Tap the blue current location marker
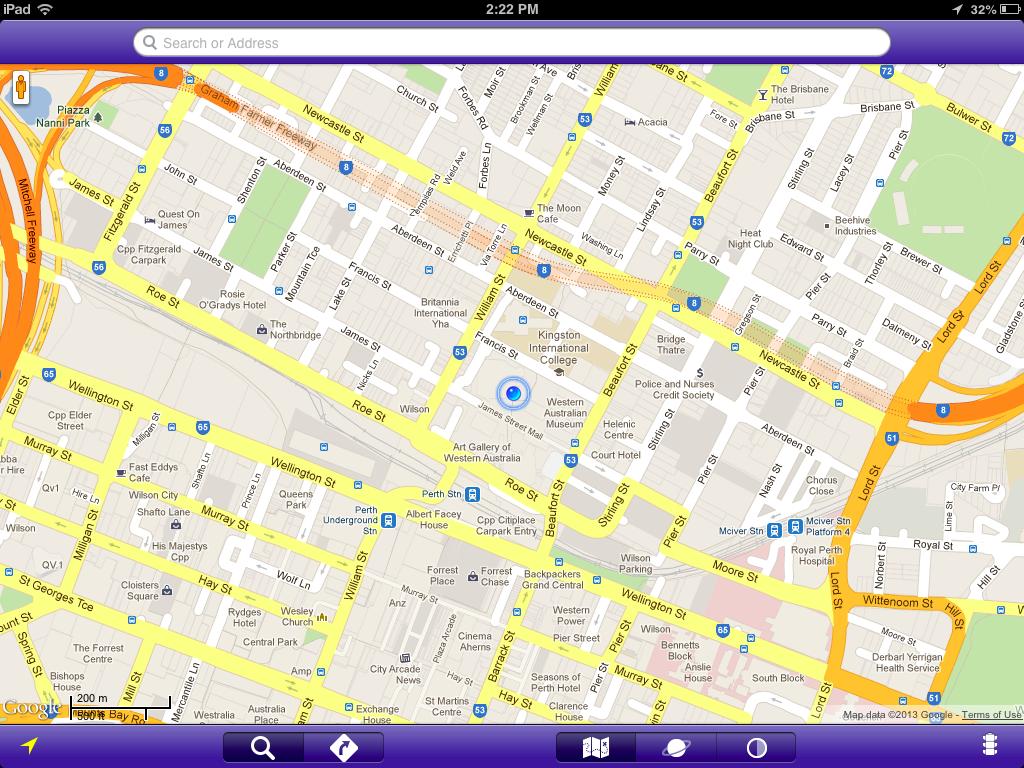 click(513, 395)
